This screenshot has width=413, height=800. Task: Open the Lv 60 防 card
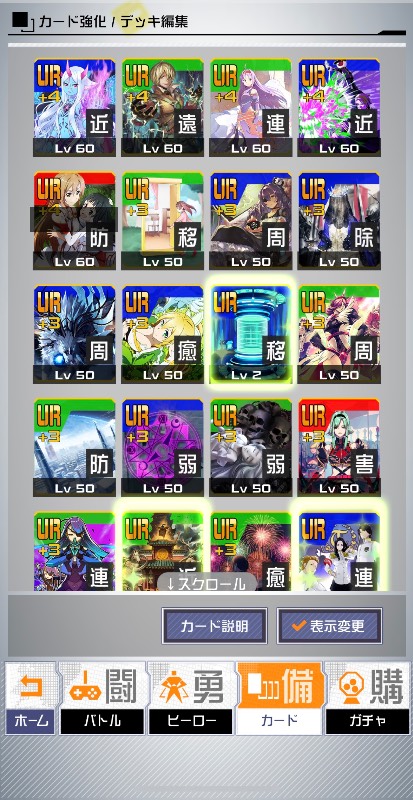(75, 221)
